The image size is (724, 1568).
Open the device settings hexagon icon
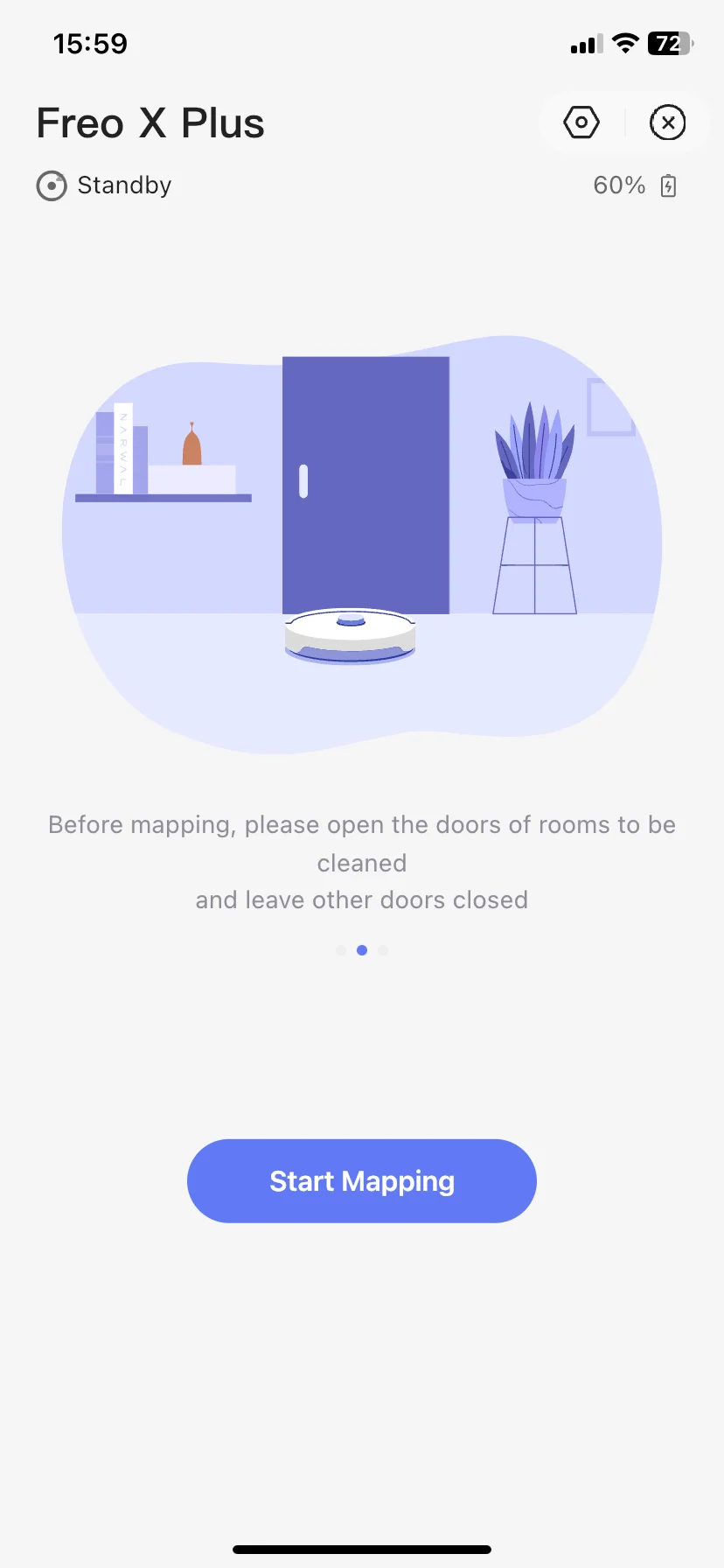(x=581, y=122)
